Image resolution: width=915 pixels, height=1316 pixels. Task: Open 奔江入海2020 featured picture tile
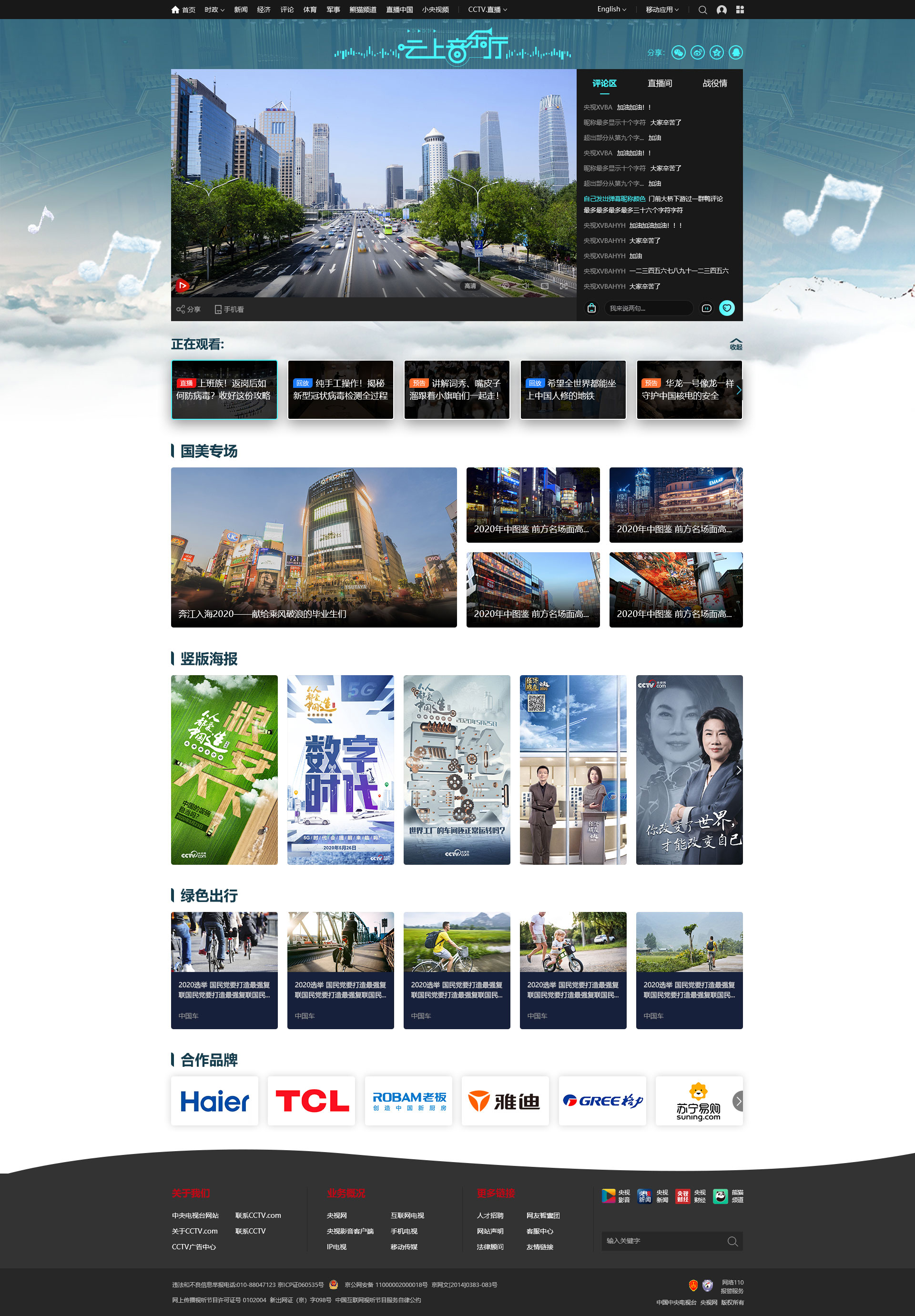click(x=314, y=547)
